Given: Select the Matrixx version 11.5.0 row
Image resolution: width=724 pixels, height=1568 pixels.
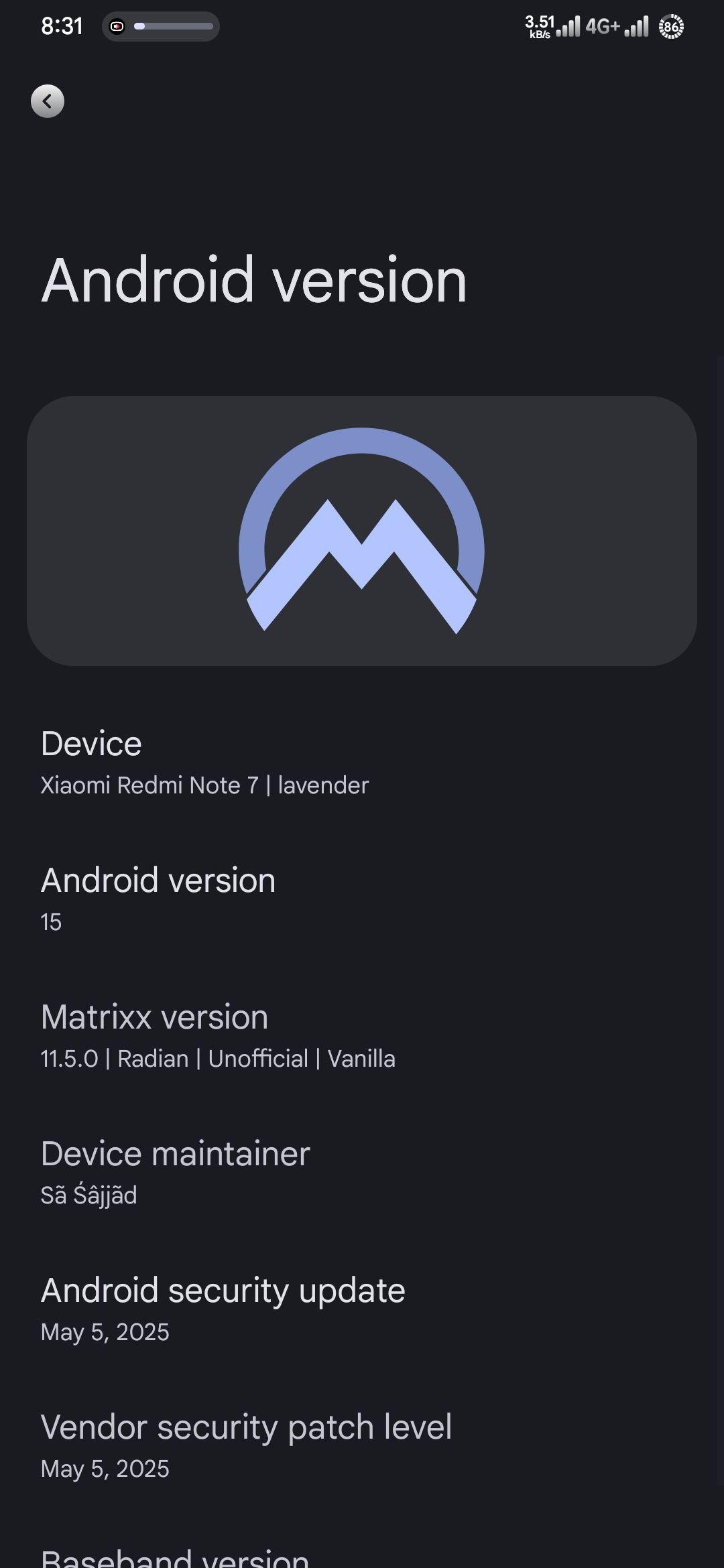Looking at the screenshot, I should click(362, 1037).
